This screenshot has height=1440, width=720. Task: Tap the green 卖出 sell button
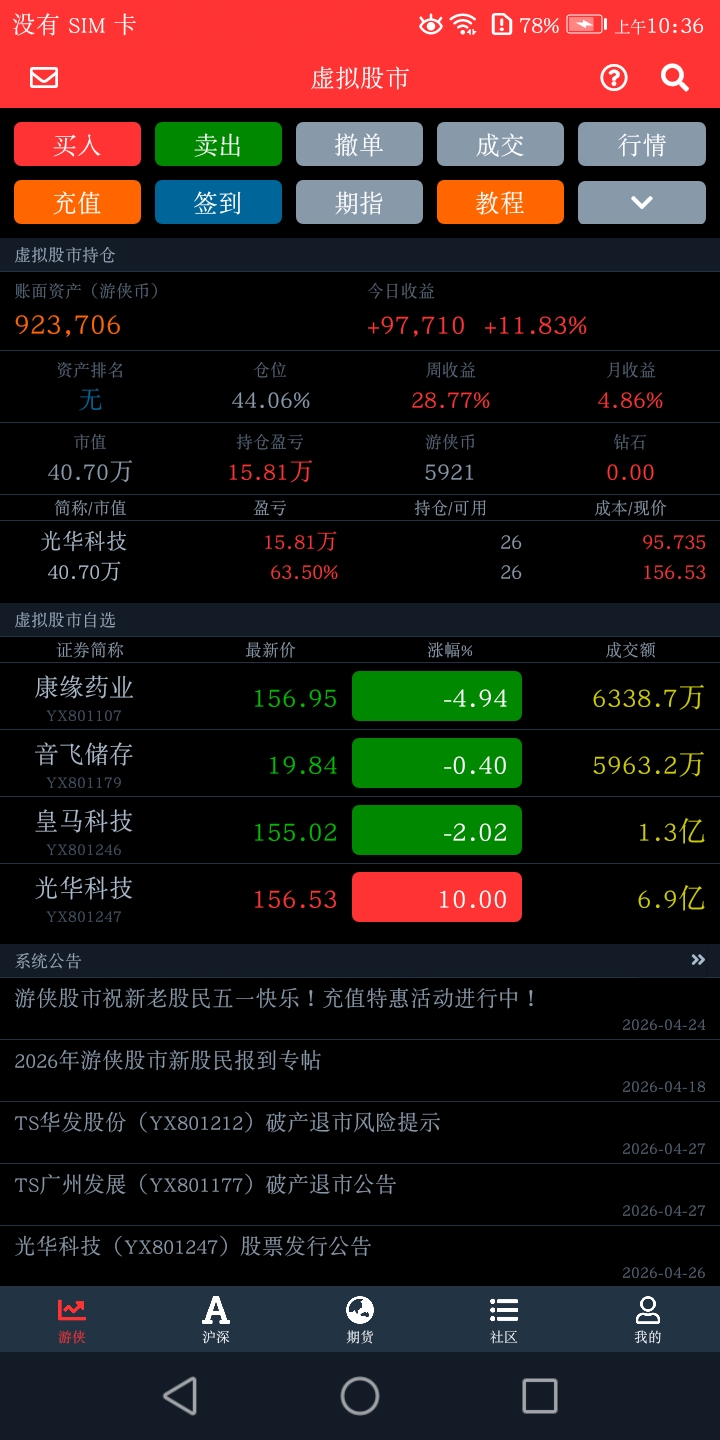click(x=218, y=144)
